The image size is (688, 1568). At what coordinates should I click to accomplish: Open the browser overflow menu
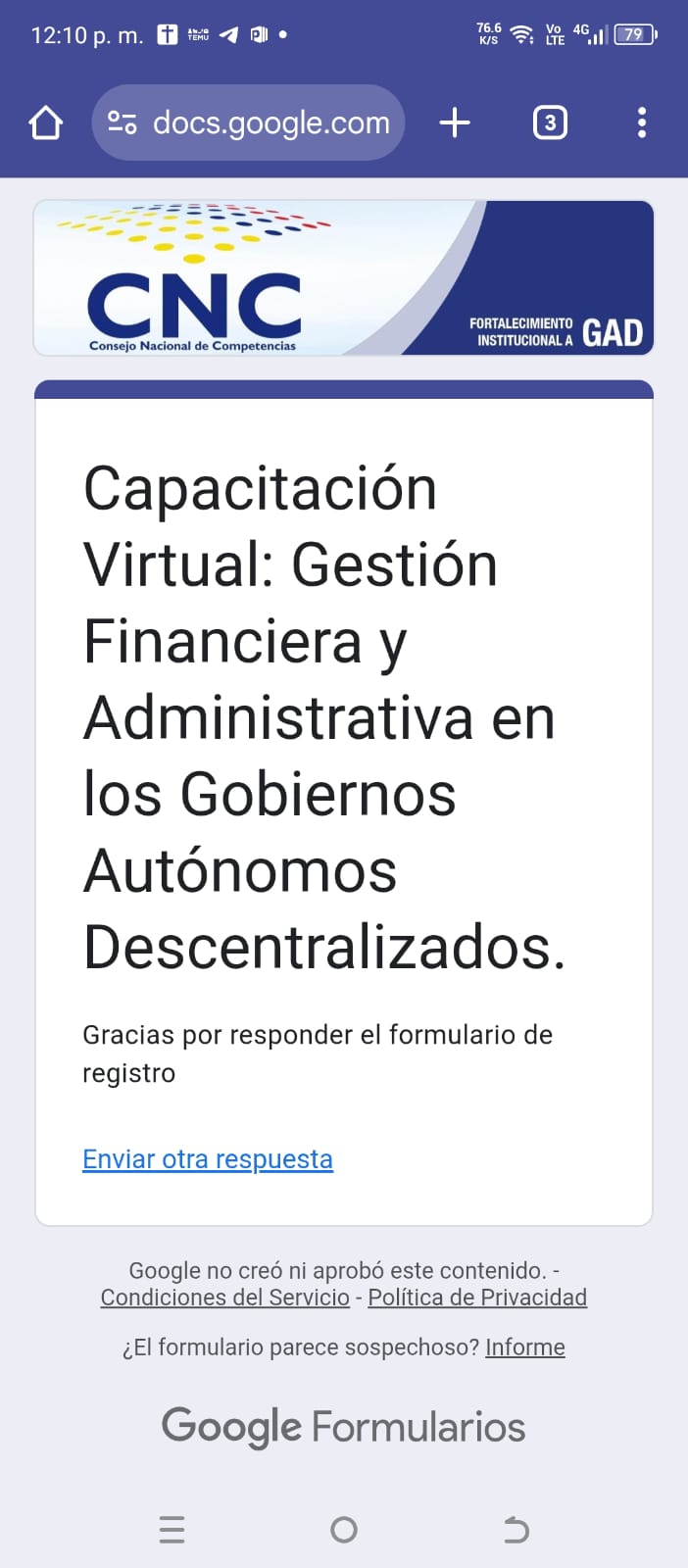pos(642,123)
